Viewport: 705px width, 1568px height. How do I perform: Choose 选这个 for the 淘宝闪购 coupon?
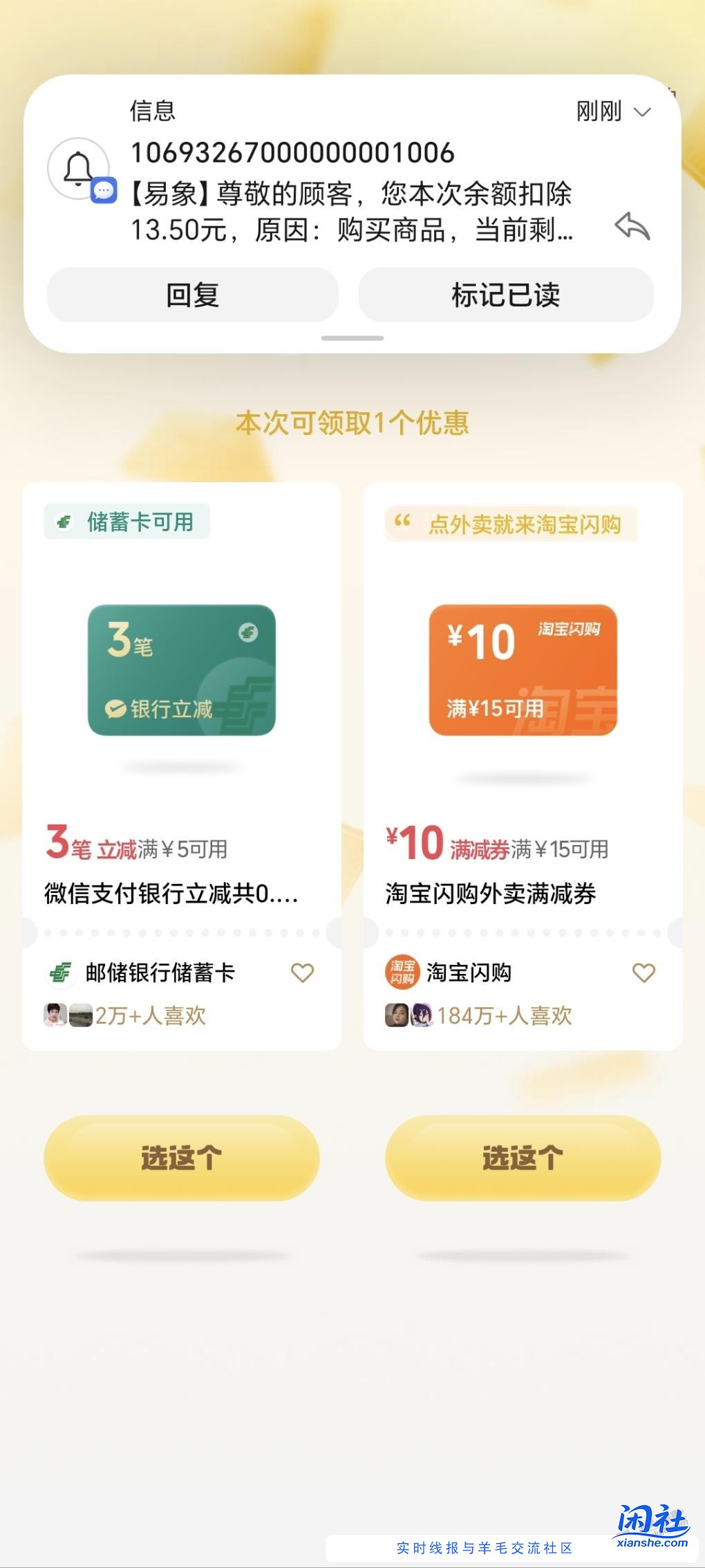click(523, 1158)
